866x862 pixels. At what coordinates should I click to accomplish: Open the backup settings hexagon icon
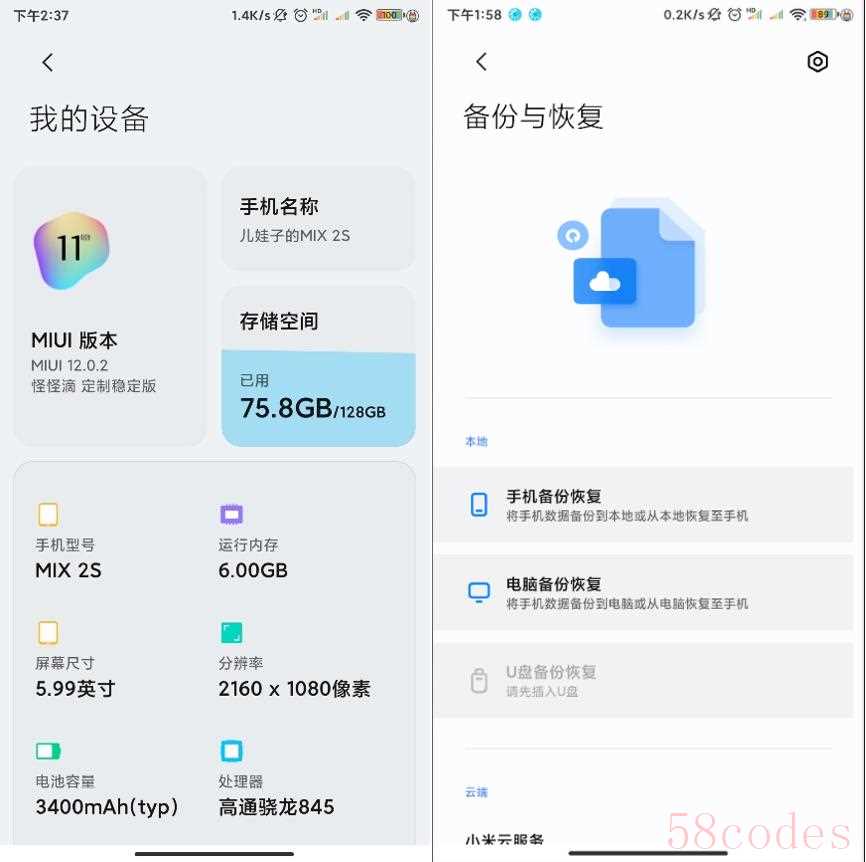(817, 62)
